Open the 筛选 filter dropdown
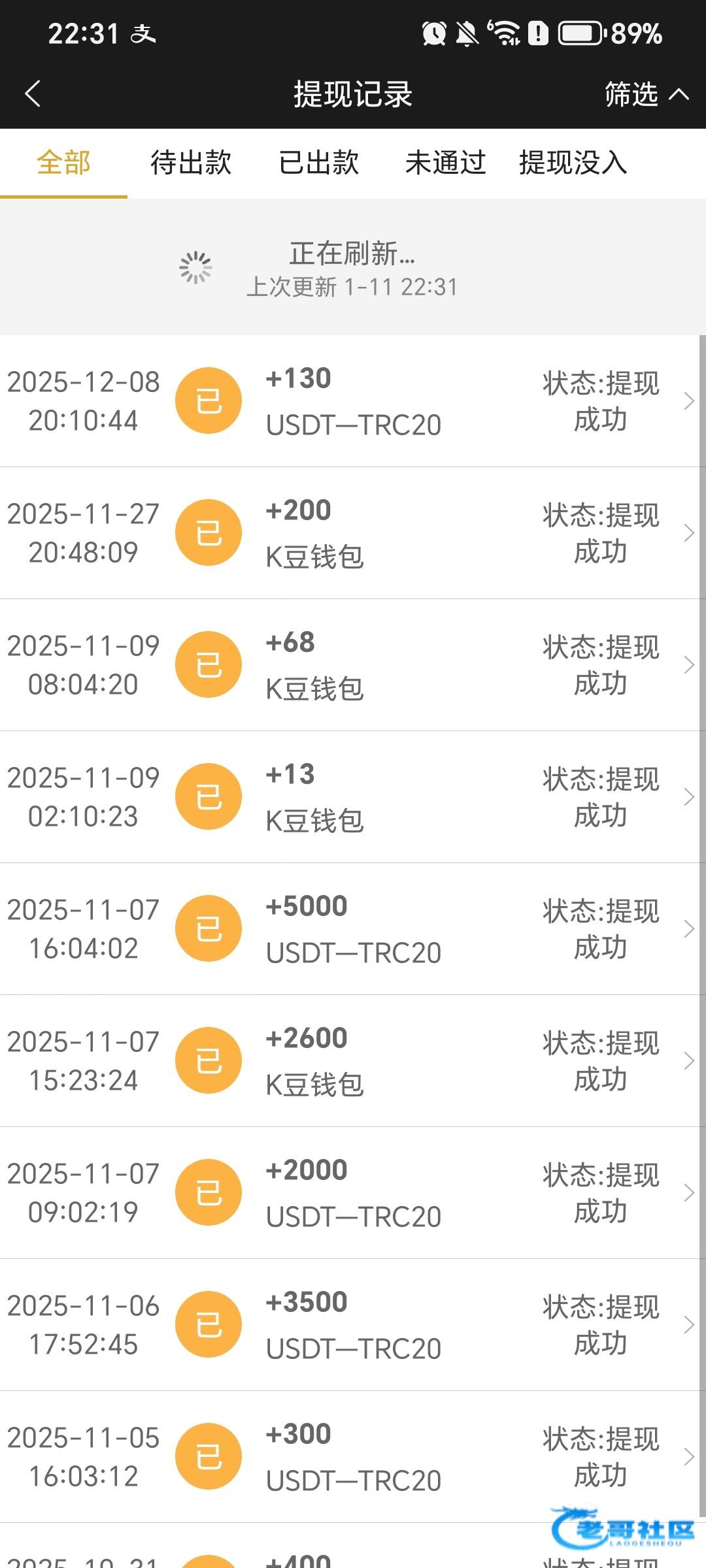The height and width of the screenshot is (1568, 706). (645, 94)
